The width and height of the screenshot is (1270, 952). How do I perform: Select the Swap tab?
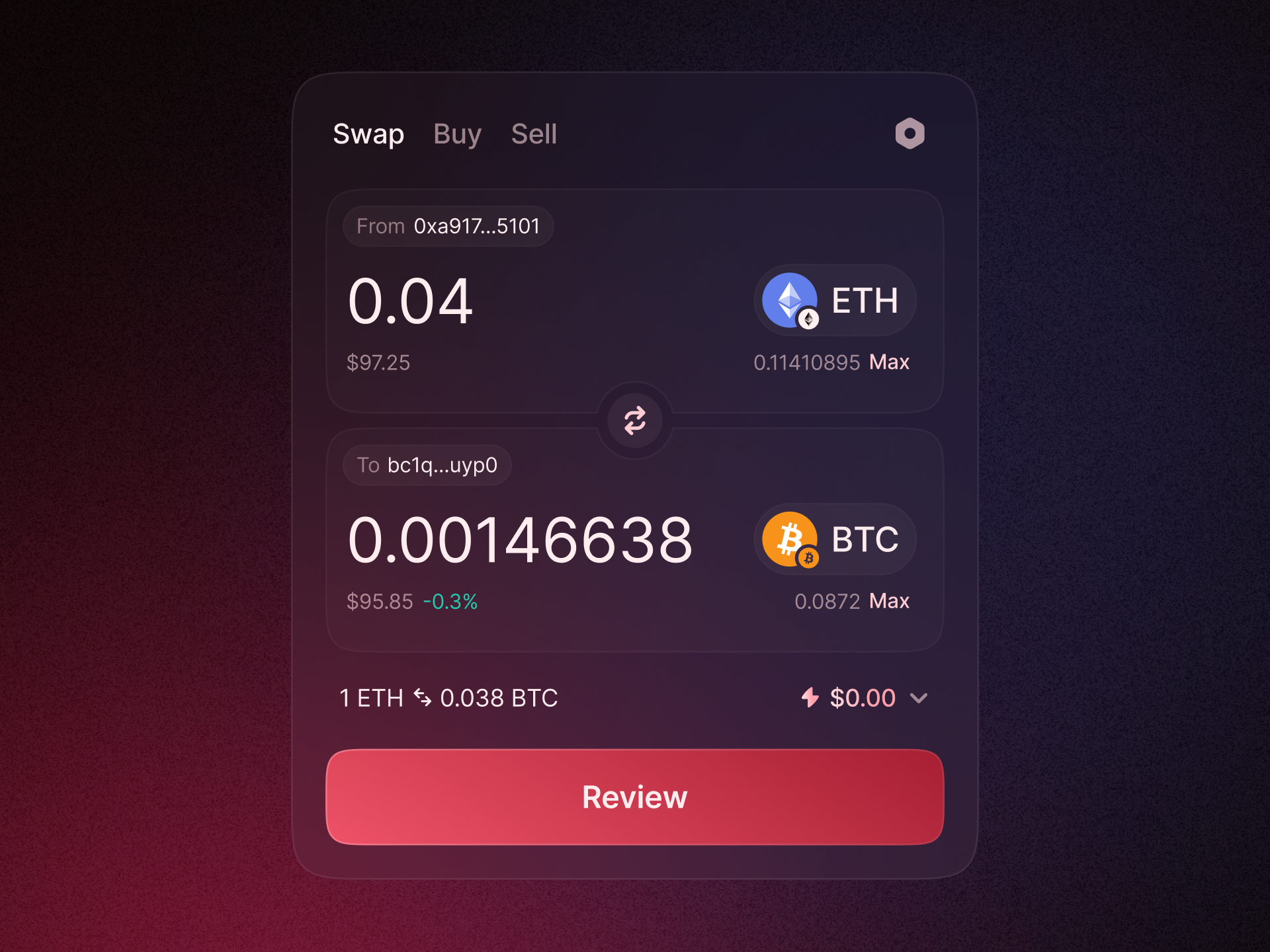point(368,134)
